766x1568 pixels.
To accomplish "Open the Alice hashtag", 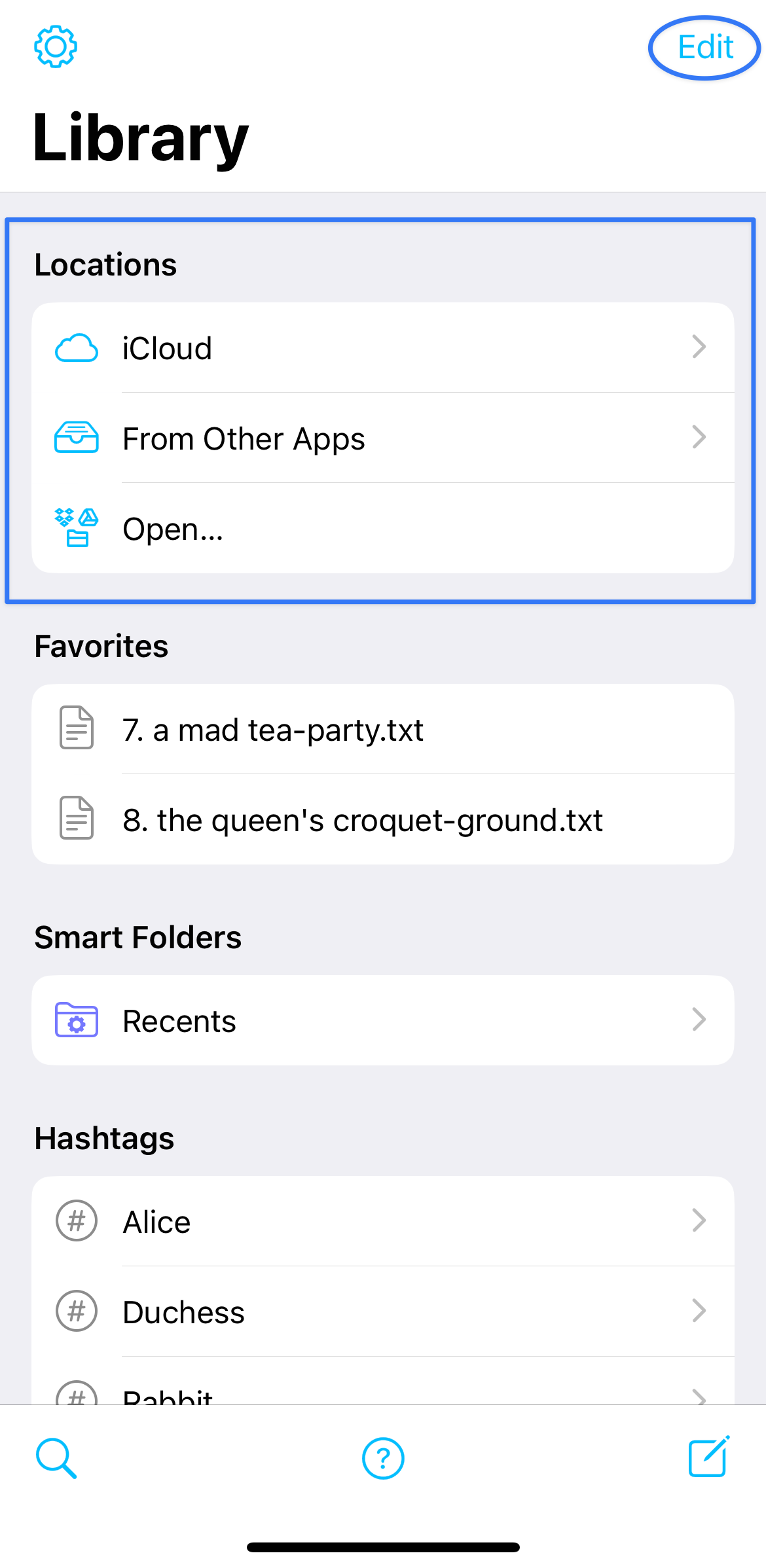I will coord(382,1221).
